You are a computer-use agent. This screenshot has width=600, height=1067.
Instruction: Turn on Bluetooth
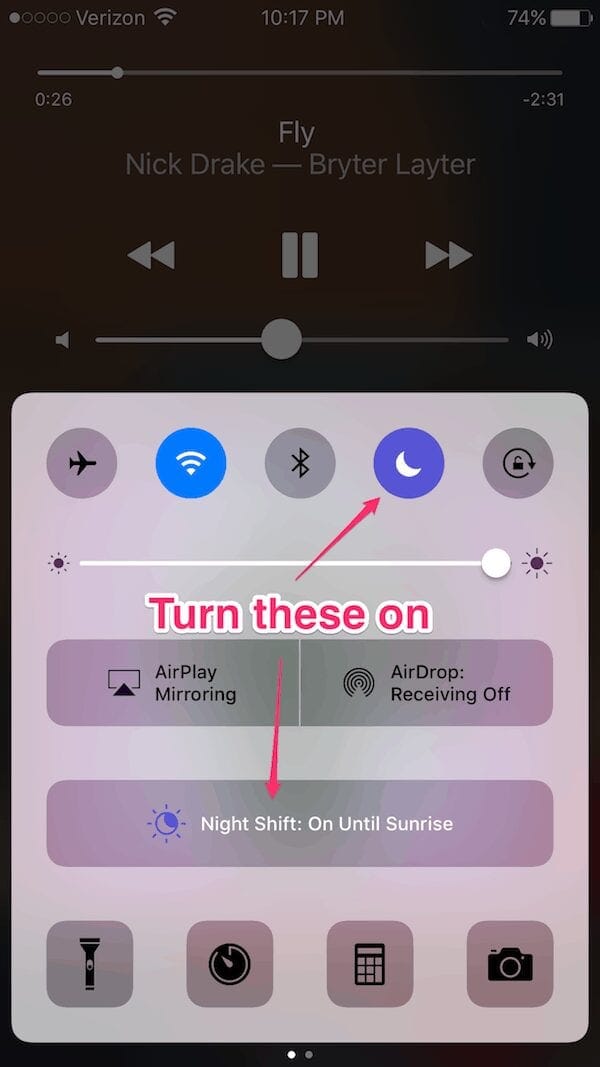click(300, 463)
